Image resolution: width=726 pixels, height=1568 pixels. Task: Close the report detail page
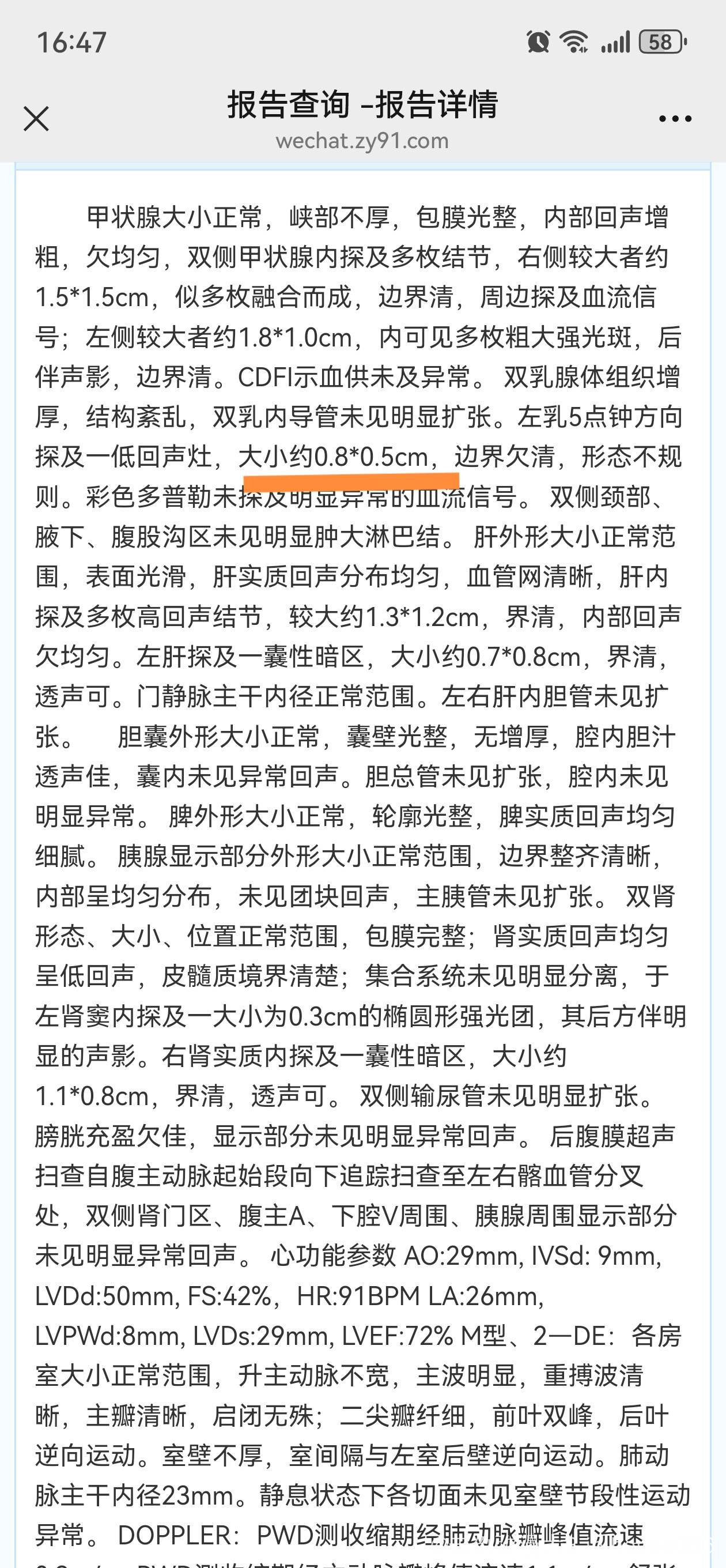36,119
